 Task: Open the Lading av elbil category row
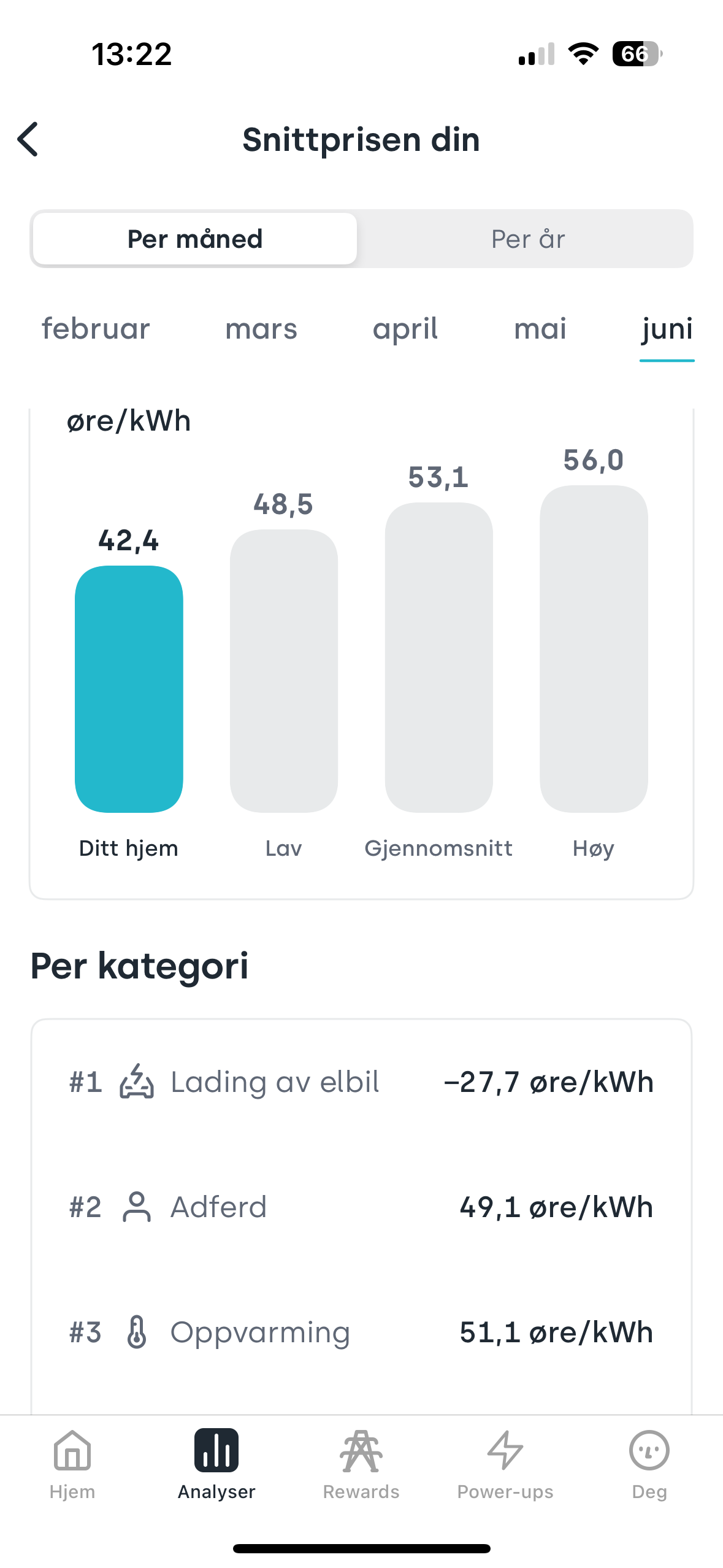(361, 1082)
